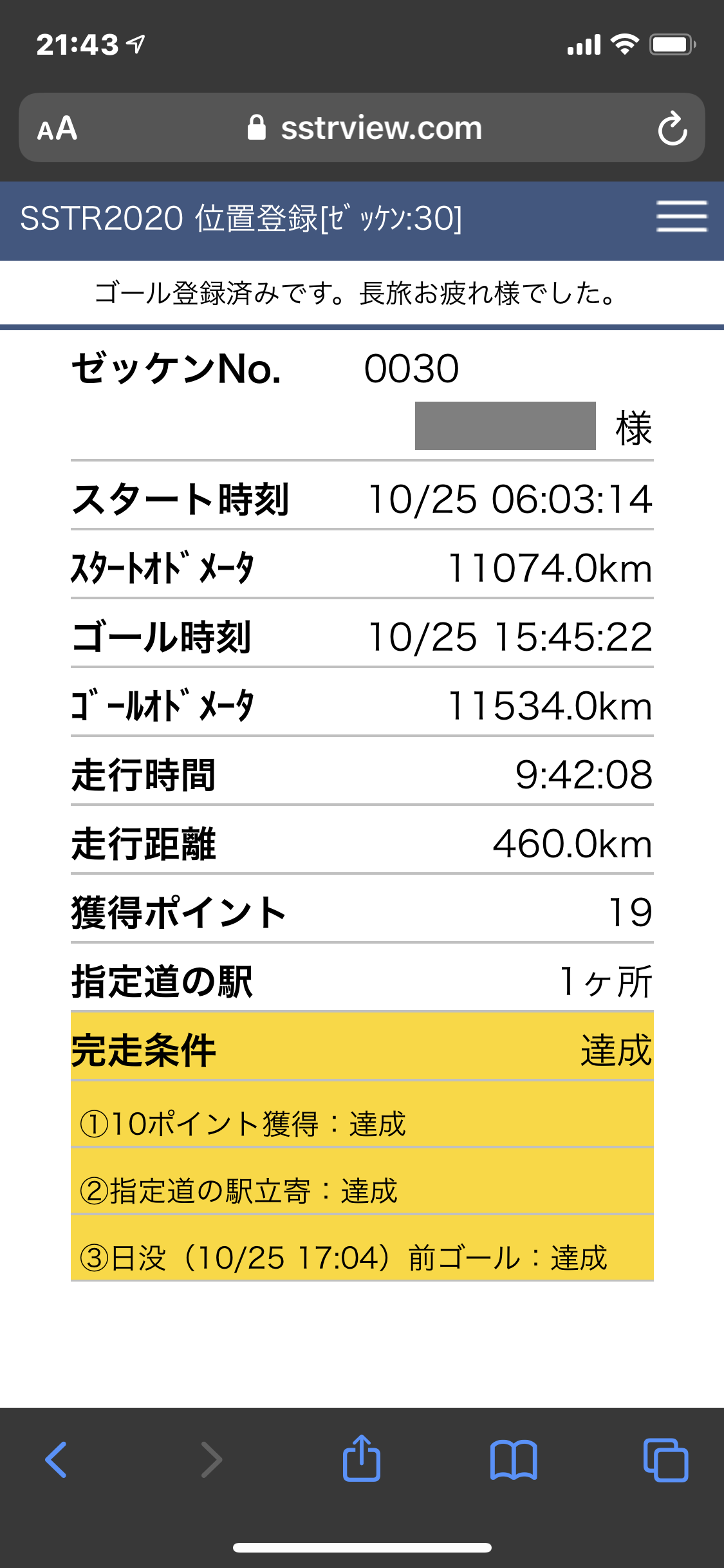Open the AA reader text options
The image size is (724, 1568).
(x=57, y=128)
